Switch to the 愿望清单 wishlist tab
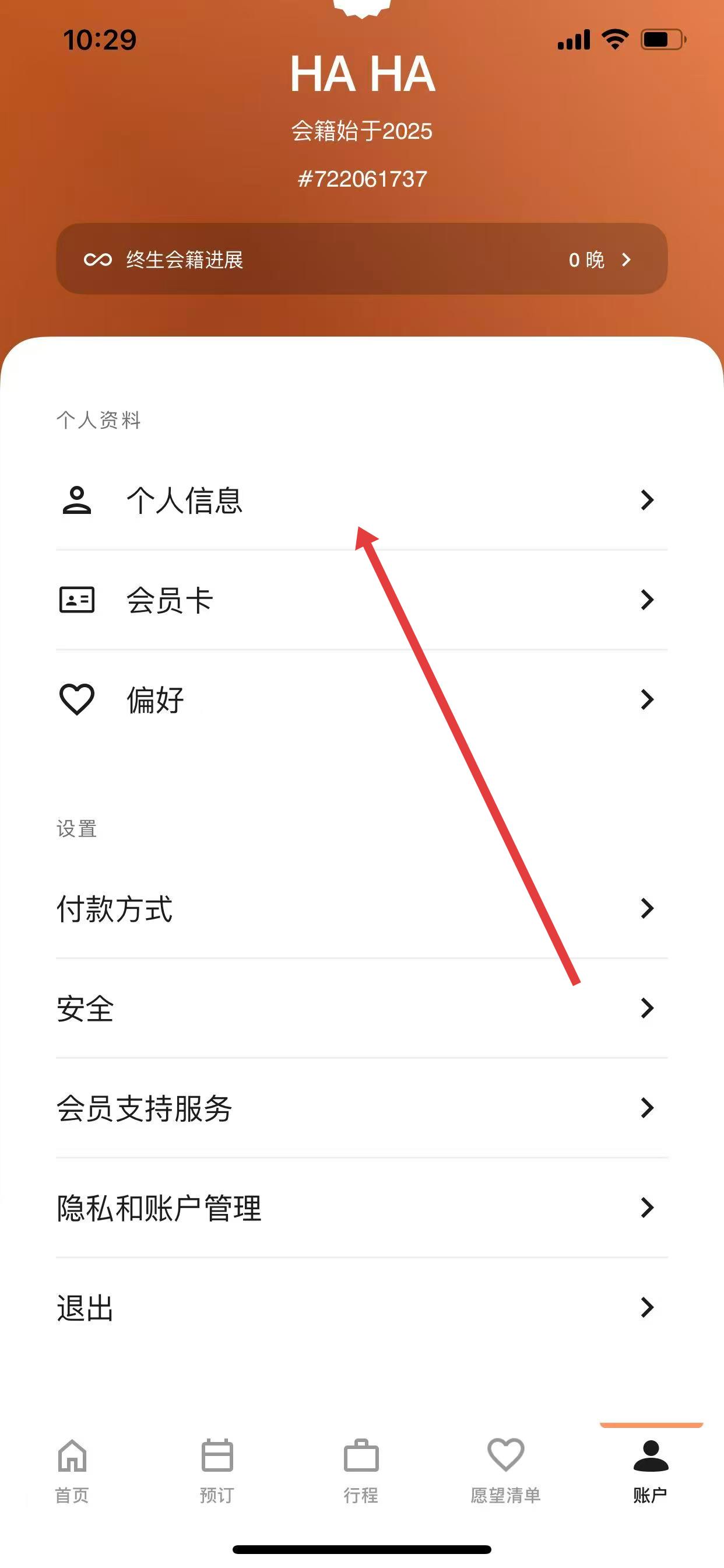724x1568 pixels. click(505, 1470)
